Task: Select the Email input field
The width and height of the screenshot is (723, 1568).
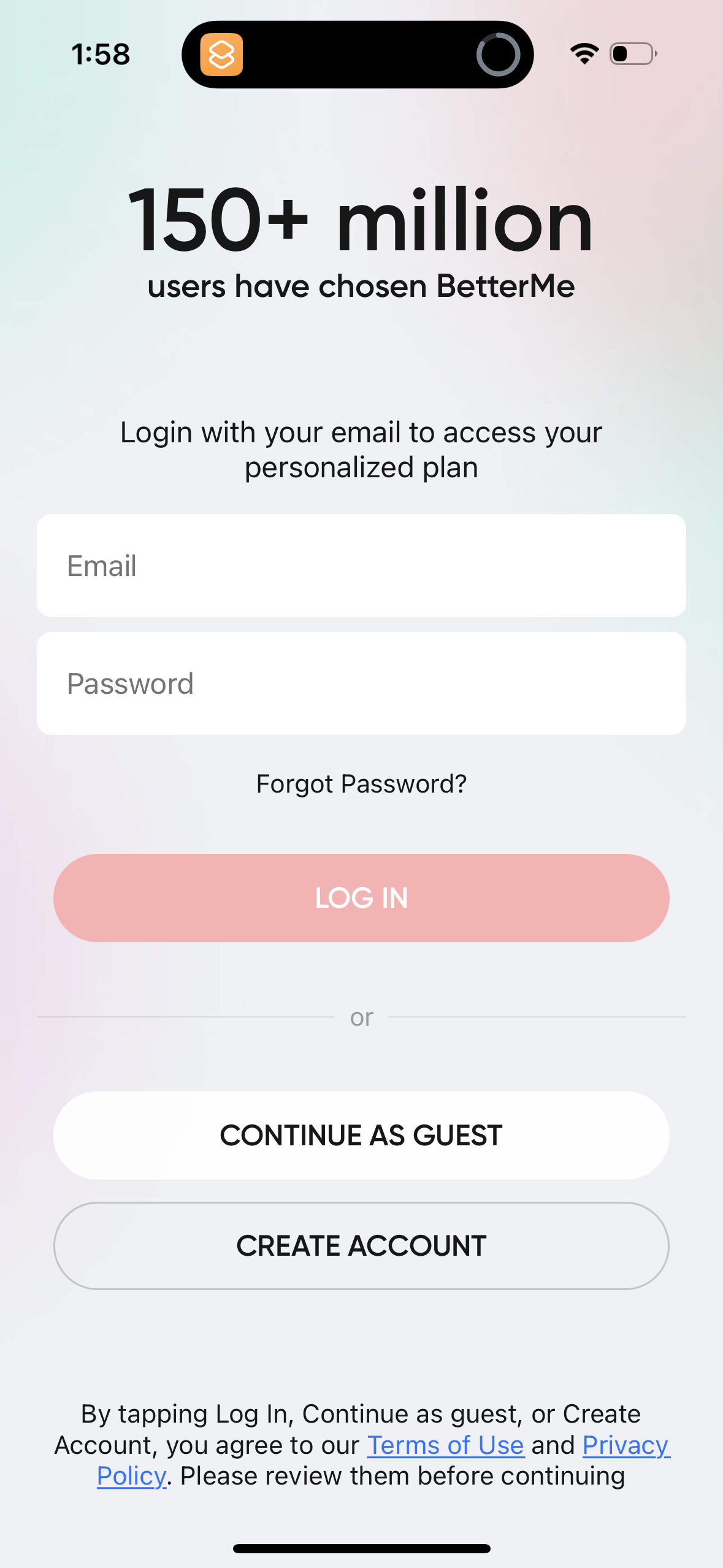Action: pos(362,565)
